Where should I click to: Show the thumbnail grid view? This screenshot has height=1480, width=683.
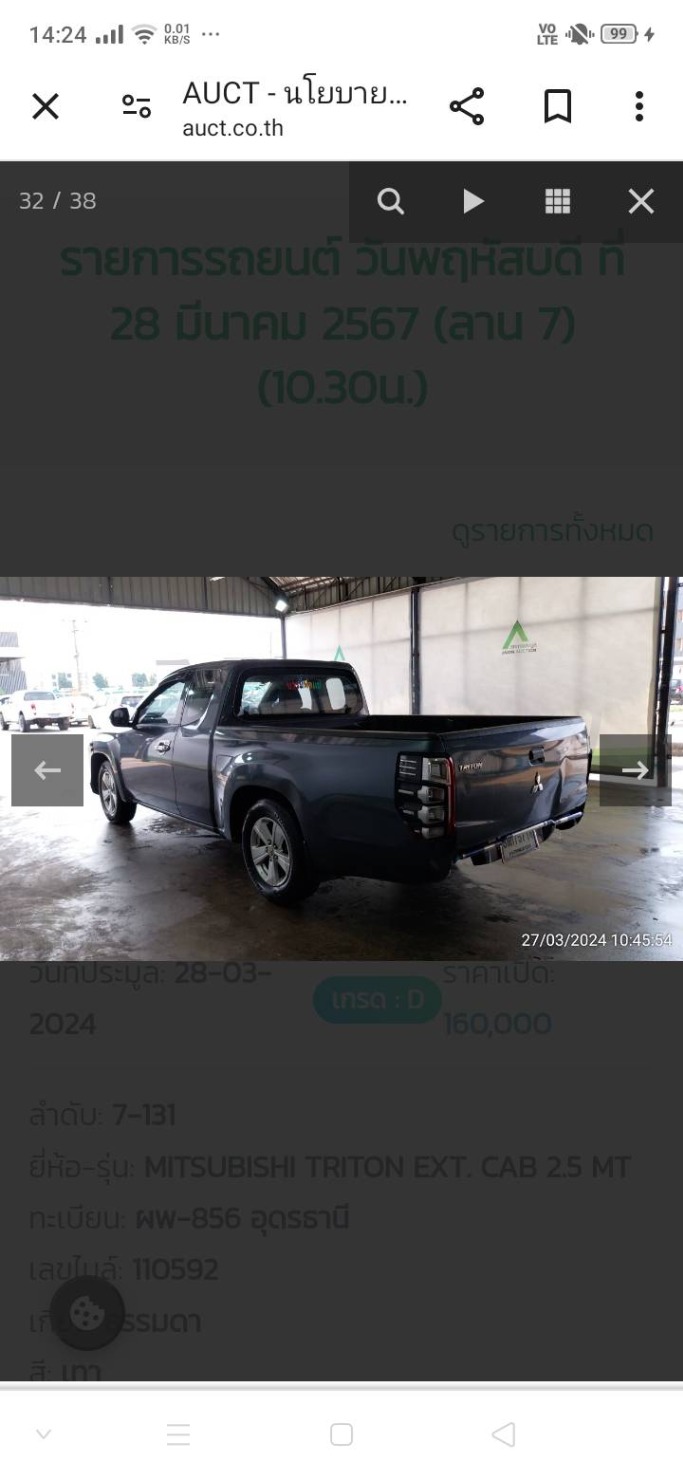pyautogui.click(x=557, y=202)
